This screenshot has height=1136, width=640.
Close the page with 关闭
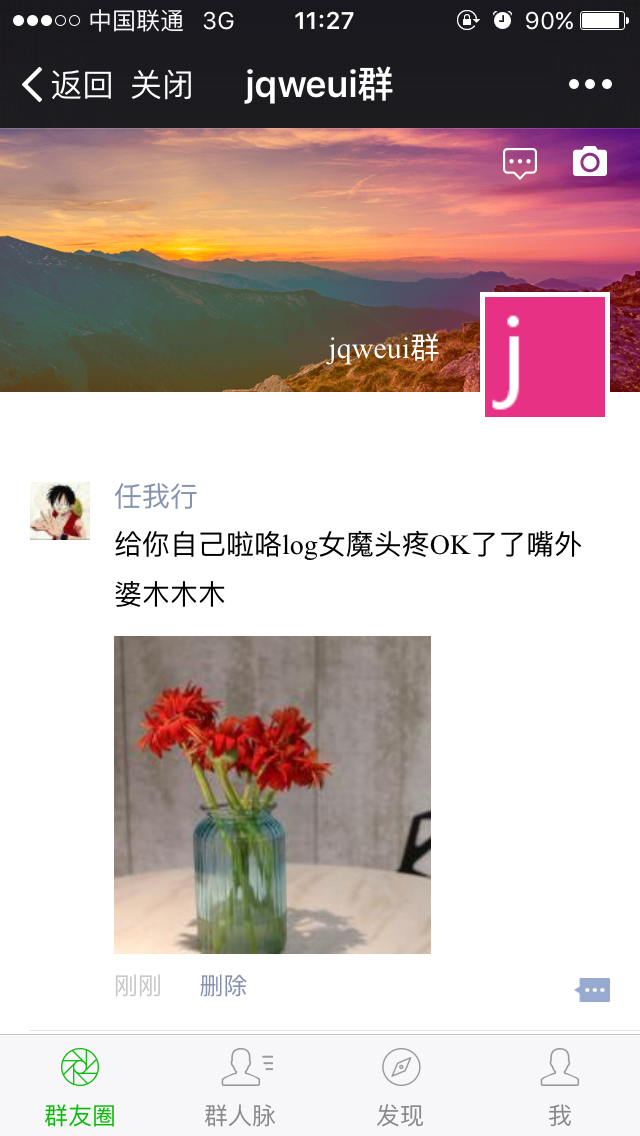coord(161,86)
